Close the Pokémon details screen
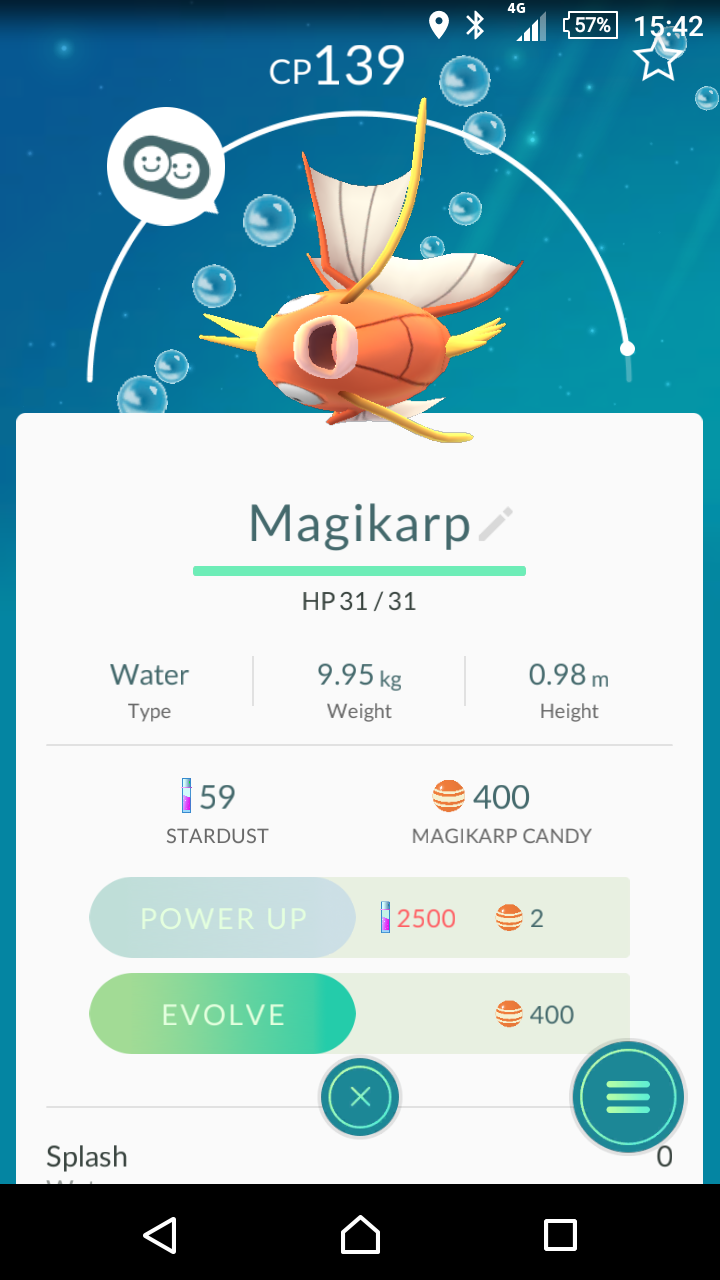Screen dimensions: 720x1280 pos(360,1097)
